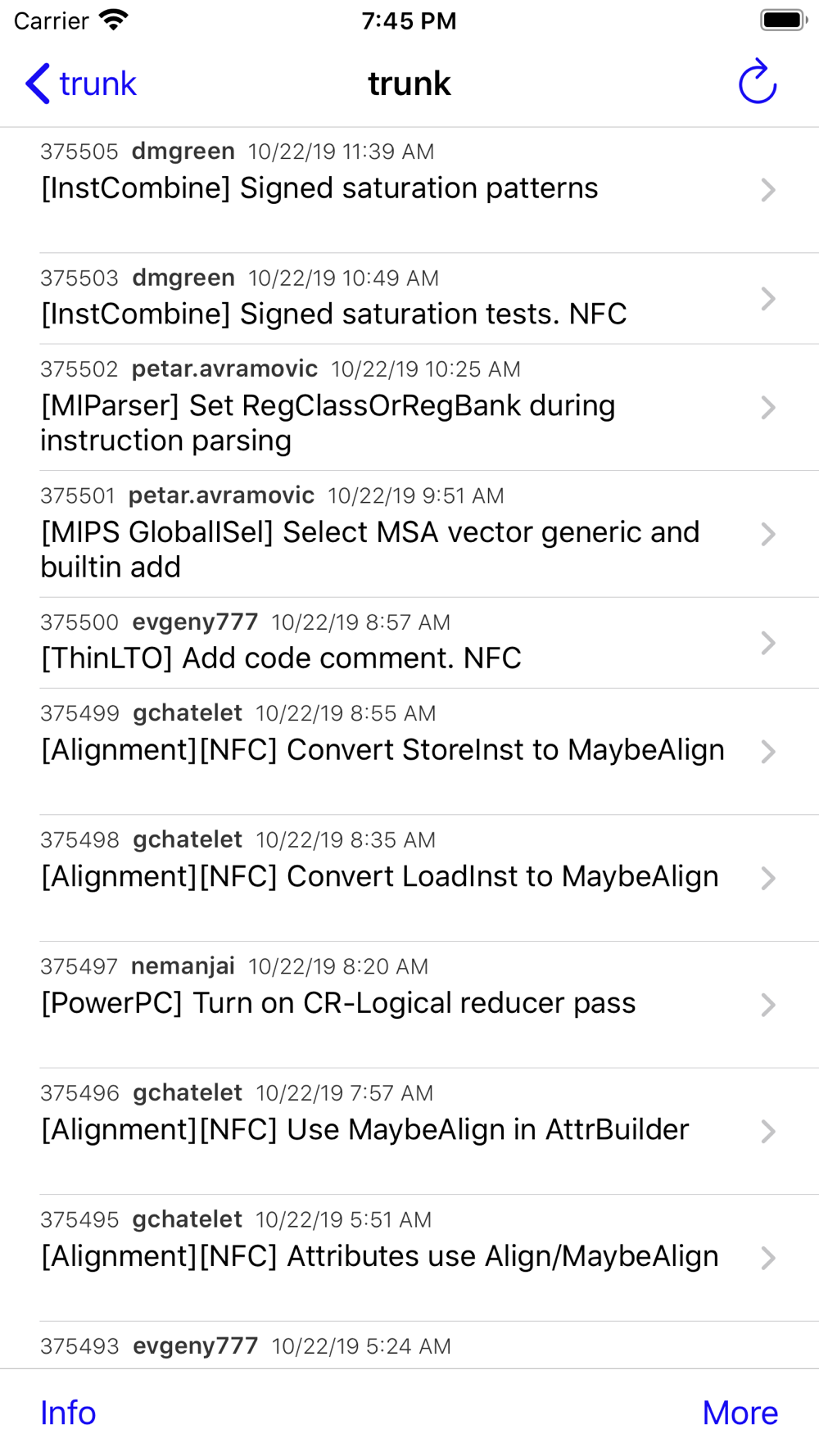Open the Attributes use Align/MaybeAlign commit
819x1456 pixels.
point(409,1258)
